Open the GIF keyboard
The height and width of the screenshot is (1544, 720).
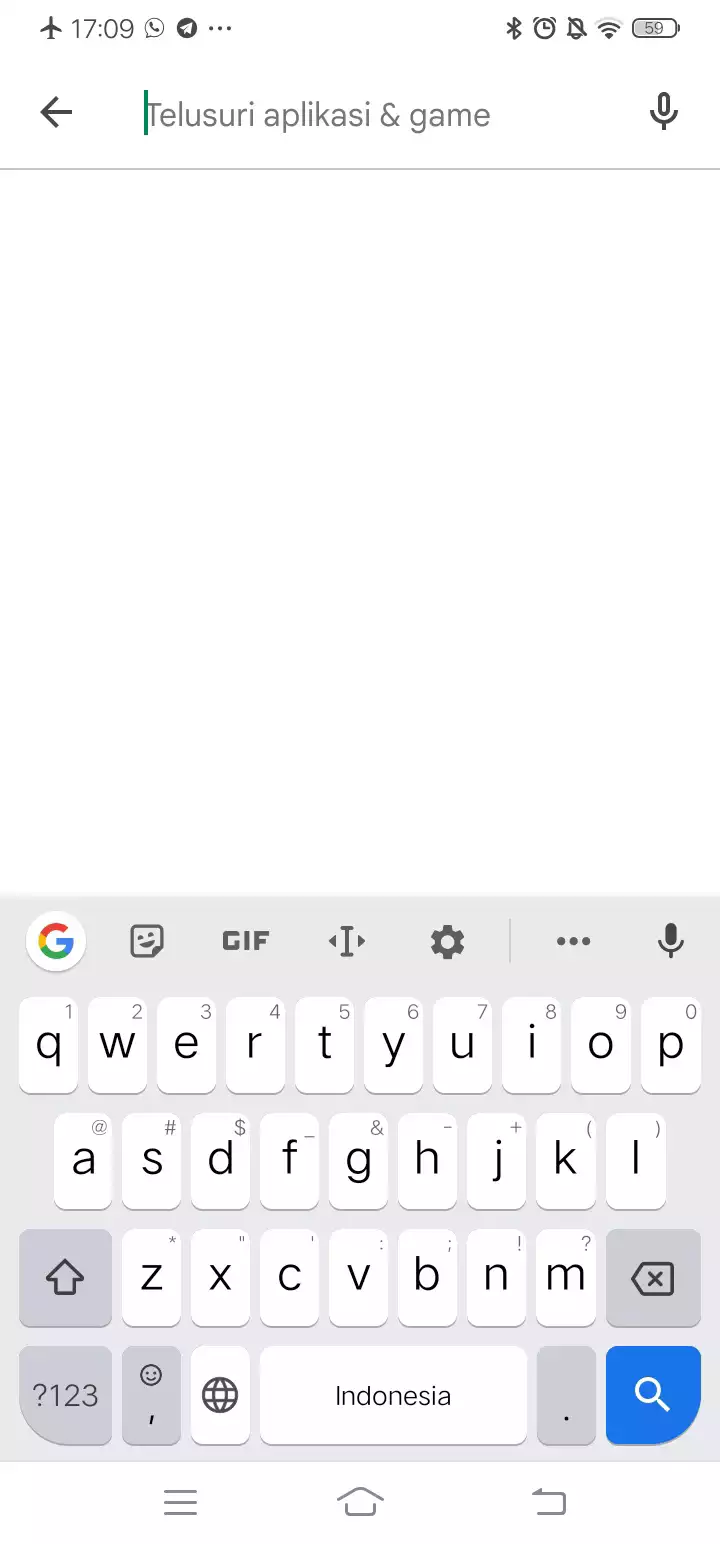pos(246,941)
